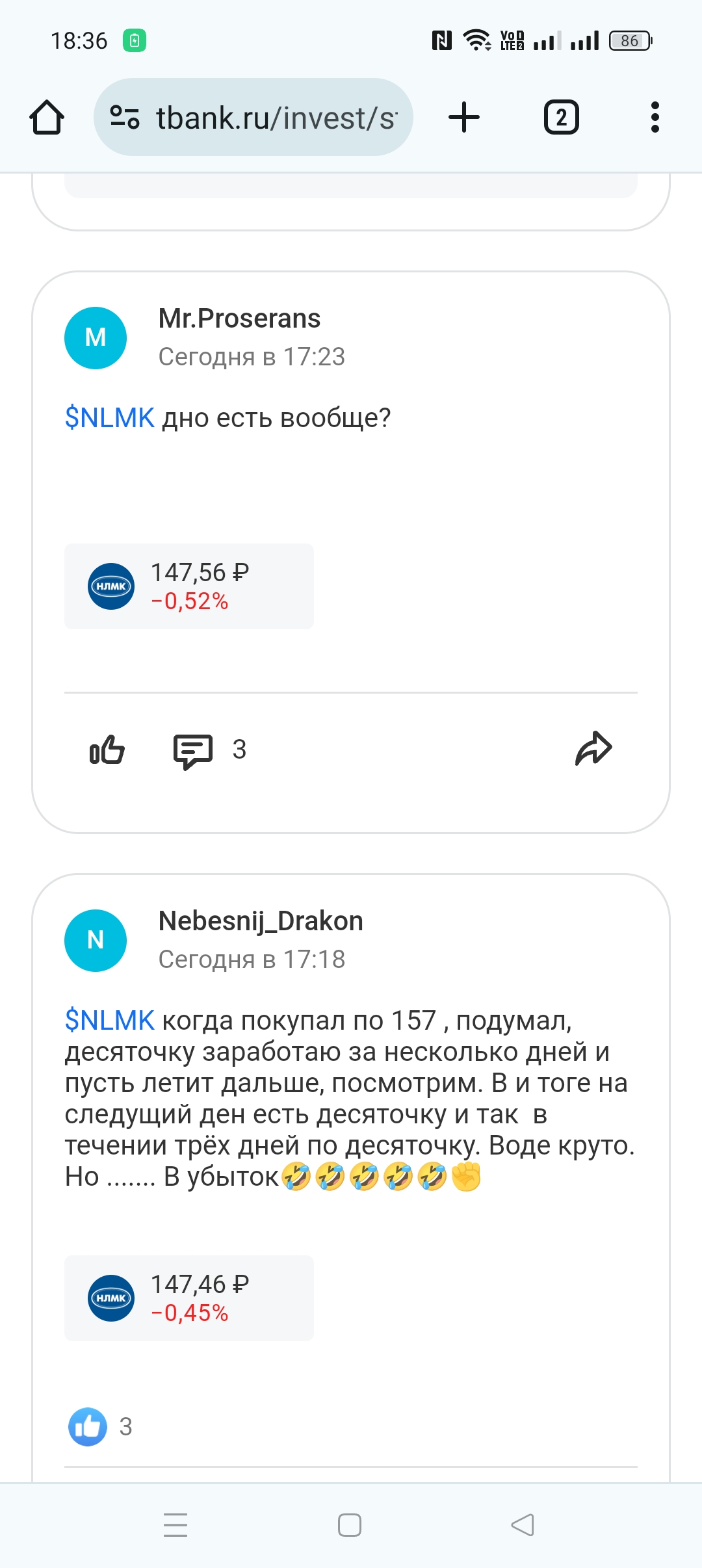Go back with the system back button
Viewport: 702px width, 1568px height.
(x=523, y=1524)
